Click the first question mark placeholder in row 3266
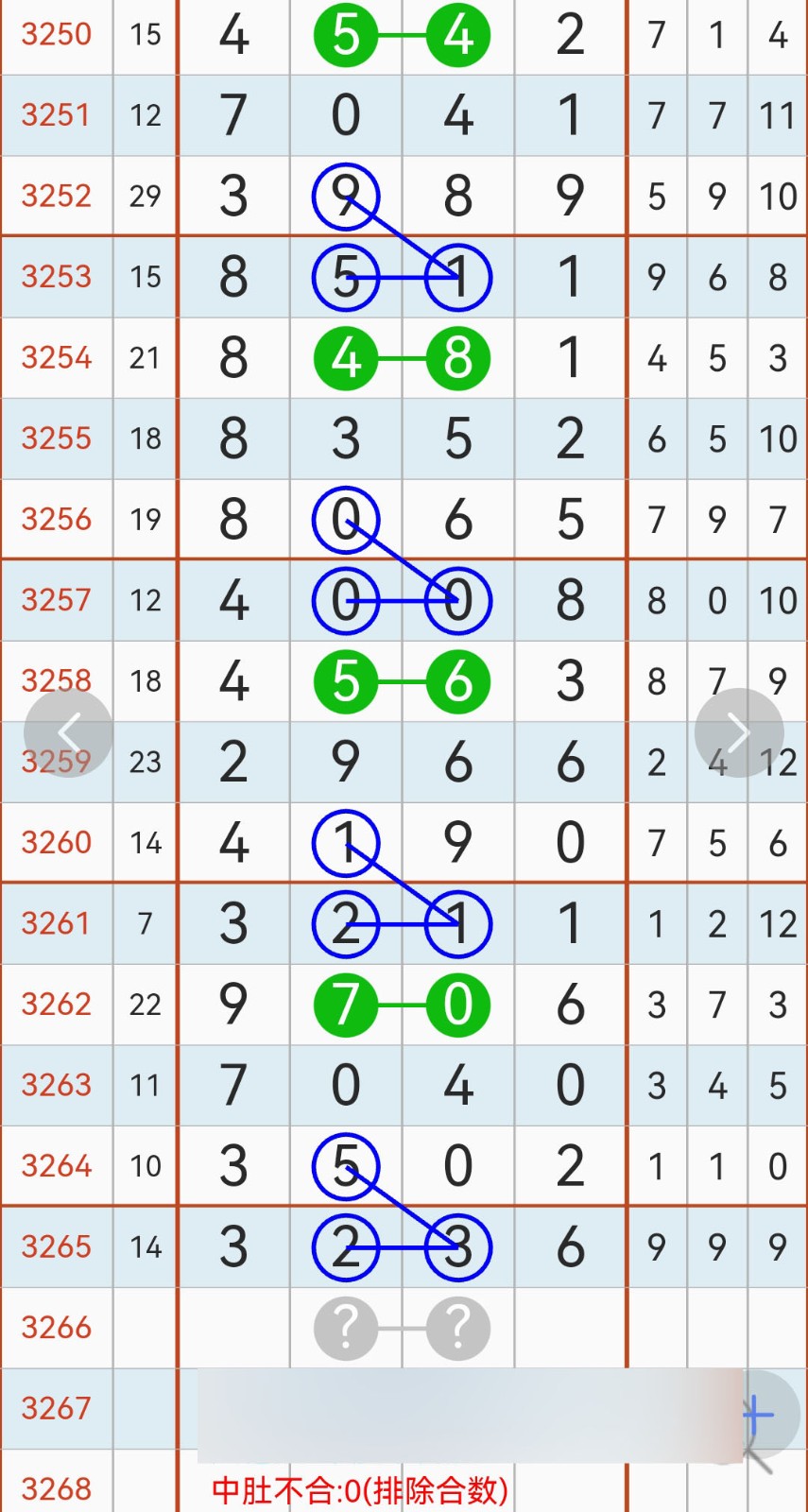 pos(346,1328)
